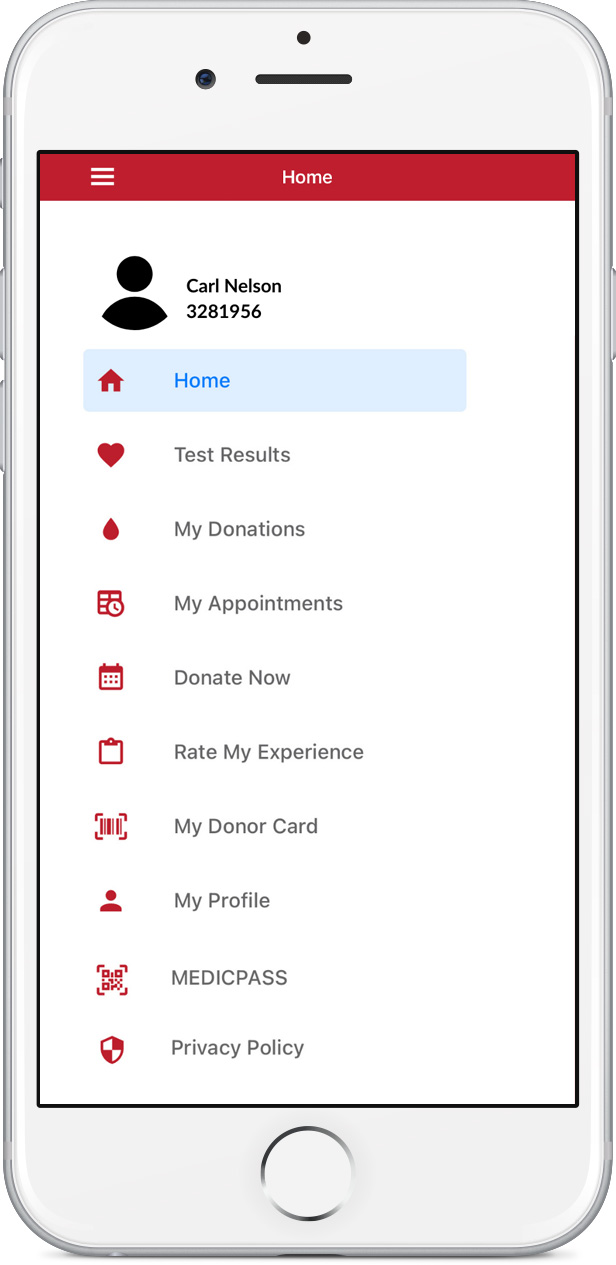The image size is (616, 1265).
Task: Open MEDICPASS
Action: click(229, 978)
